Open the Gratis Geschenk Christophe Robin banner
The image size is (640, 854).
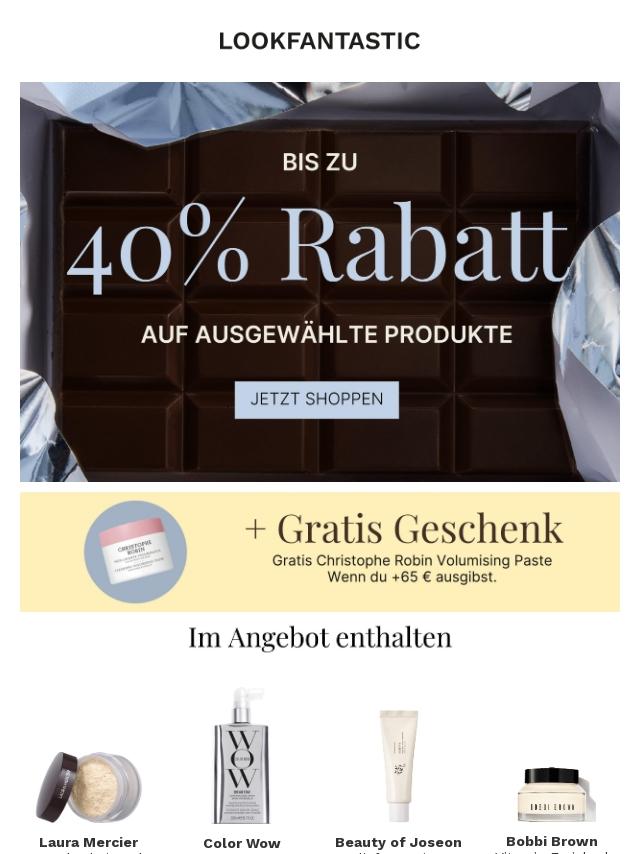coord(320,551)
